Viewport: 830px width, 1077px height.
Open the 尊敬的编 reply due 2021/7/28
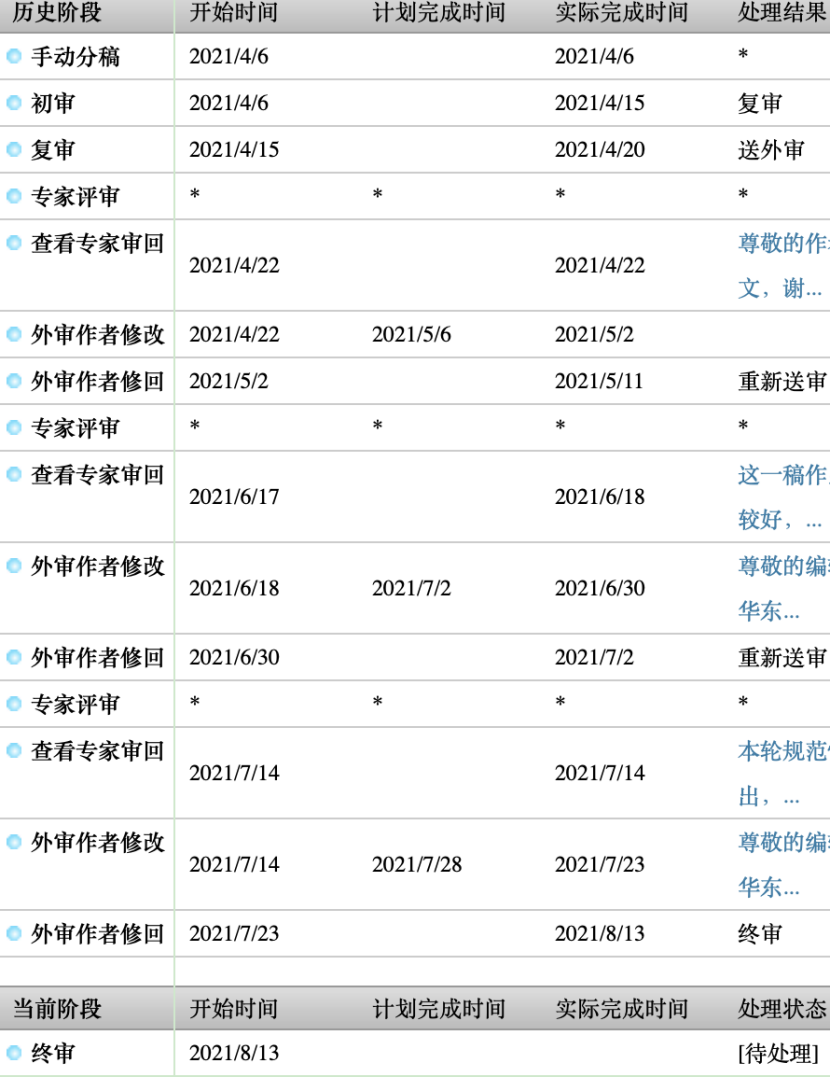pos(782,843)
